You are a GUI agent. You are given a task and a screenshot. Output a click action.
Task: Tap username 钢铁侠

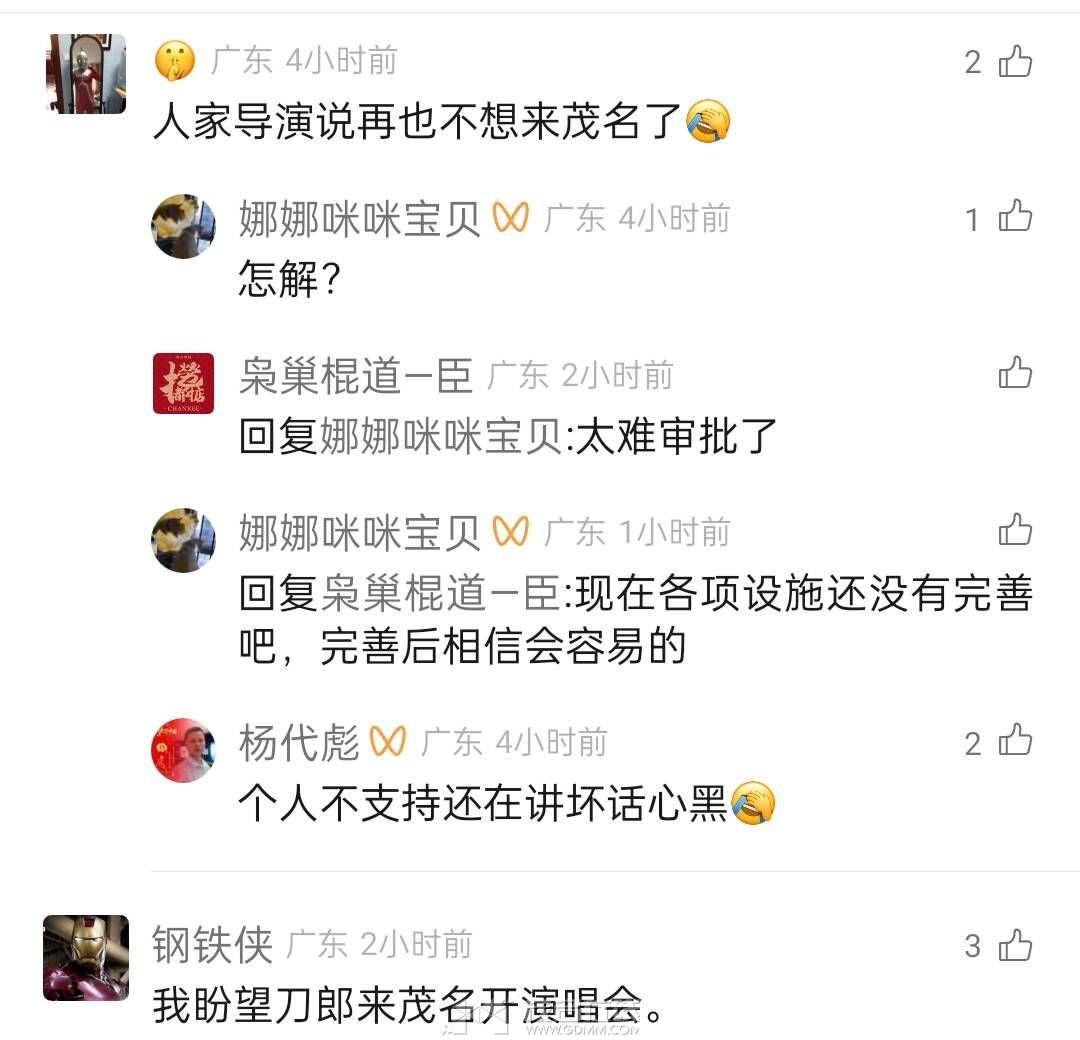tap(212, 945)
